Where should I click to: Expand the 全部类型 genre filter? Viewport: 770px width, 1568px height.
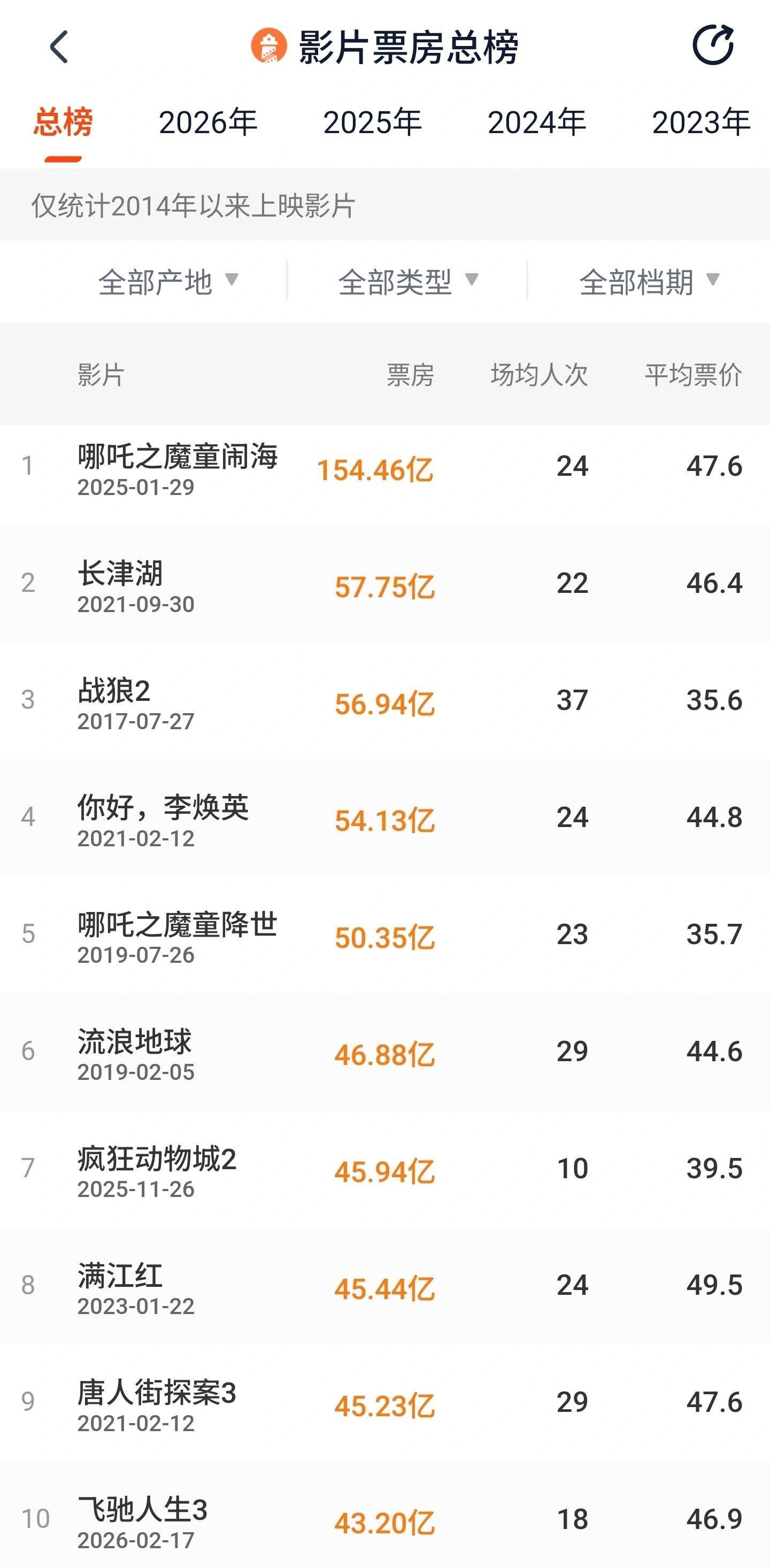[407, 282]
